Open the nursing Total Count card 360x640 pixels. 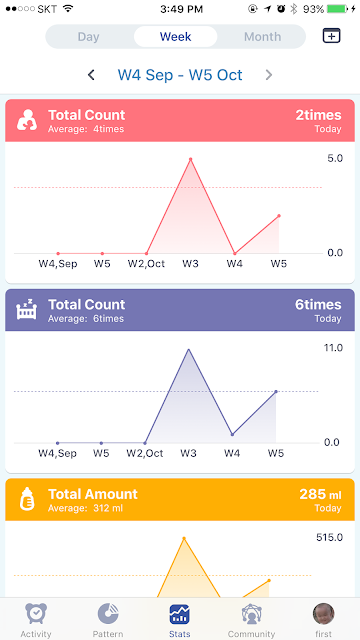point(180,121)
